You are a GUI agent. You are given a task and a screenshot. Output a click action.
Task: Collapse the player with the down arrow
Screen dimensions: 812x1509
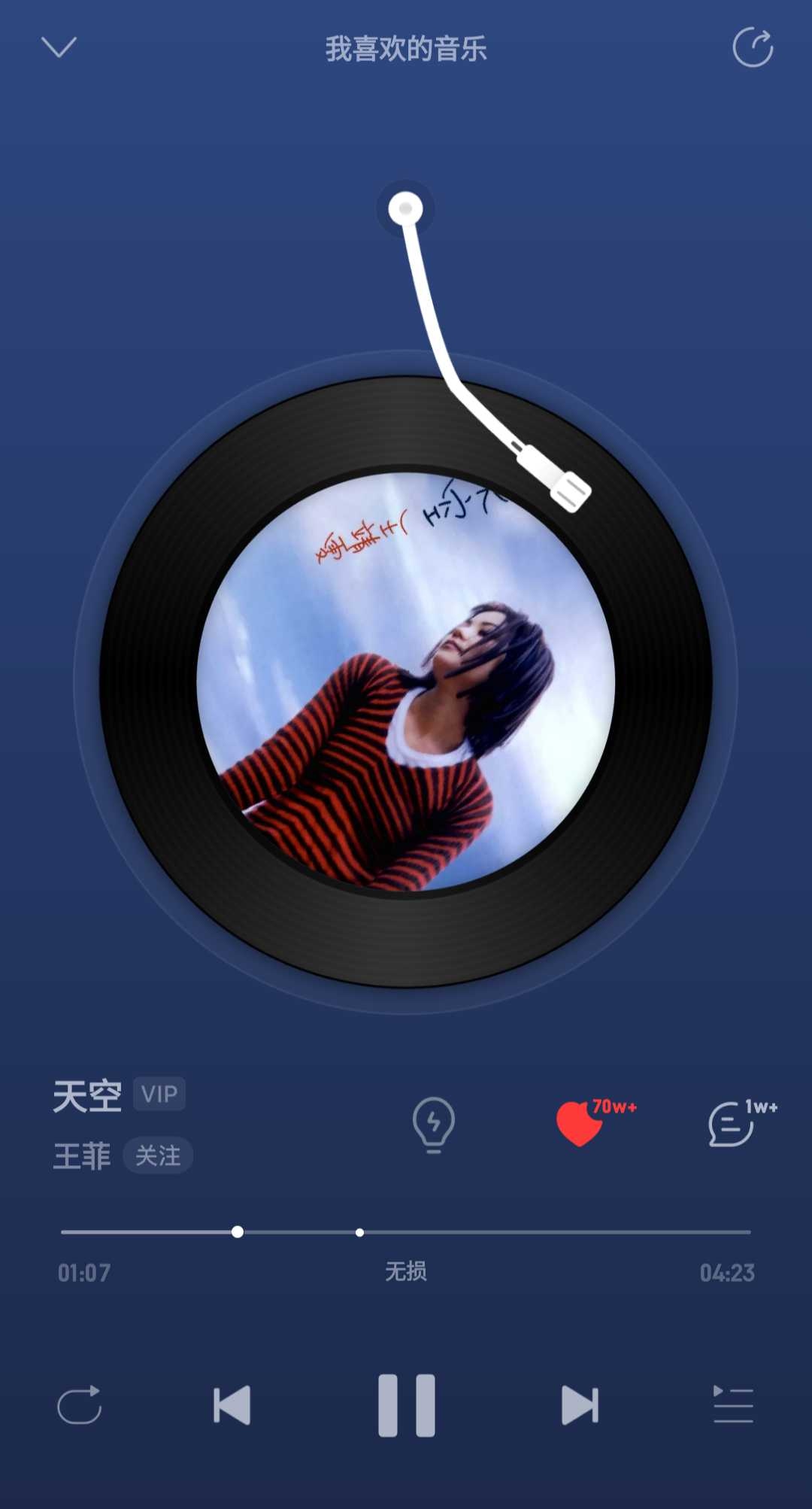coord(59,48)
